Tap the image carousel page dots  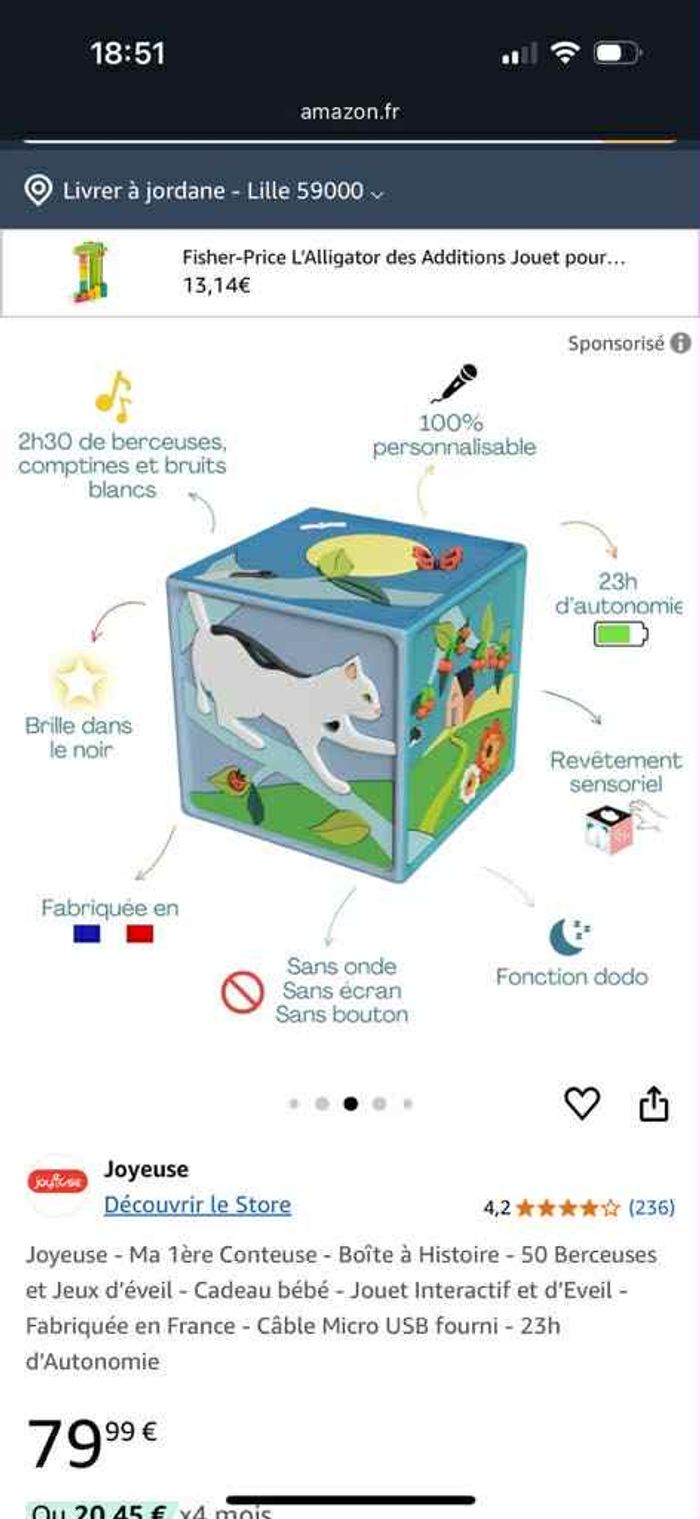click(x=350, y=1104)
